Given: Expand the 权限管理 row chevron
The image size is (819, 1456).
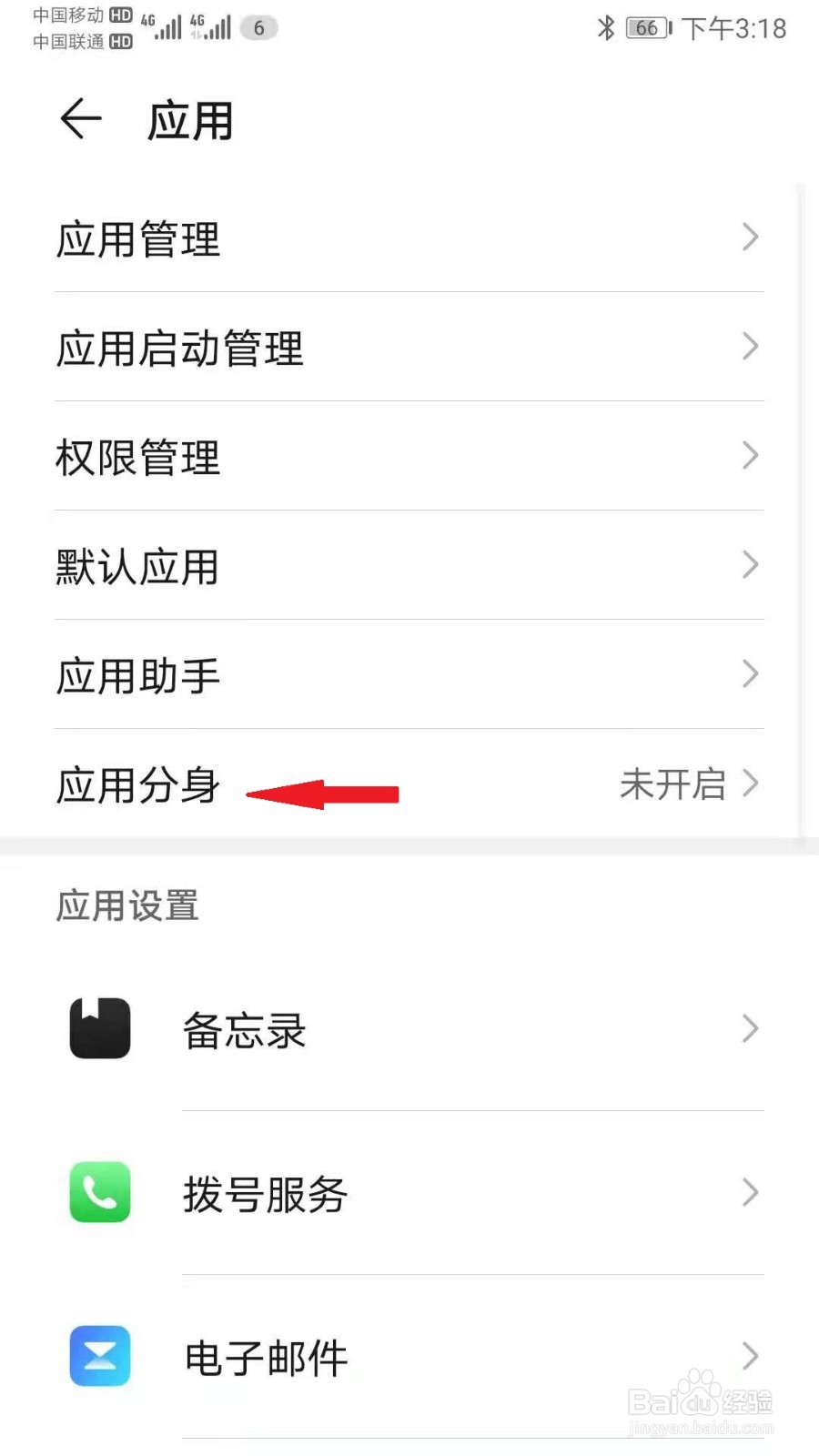Looking at the screenshot, I should point(750,456).
